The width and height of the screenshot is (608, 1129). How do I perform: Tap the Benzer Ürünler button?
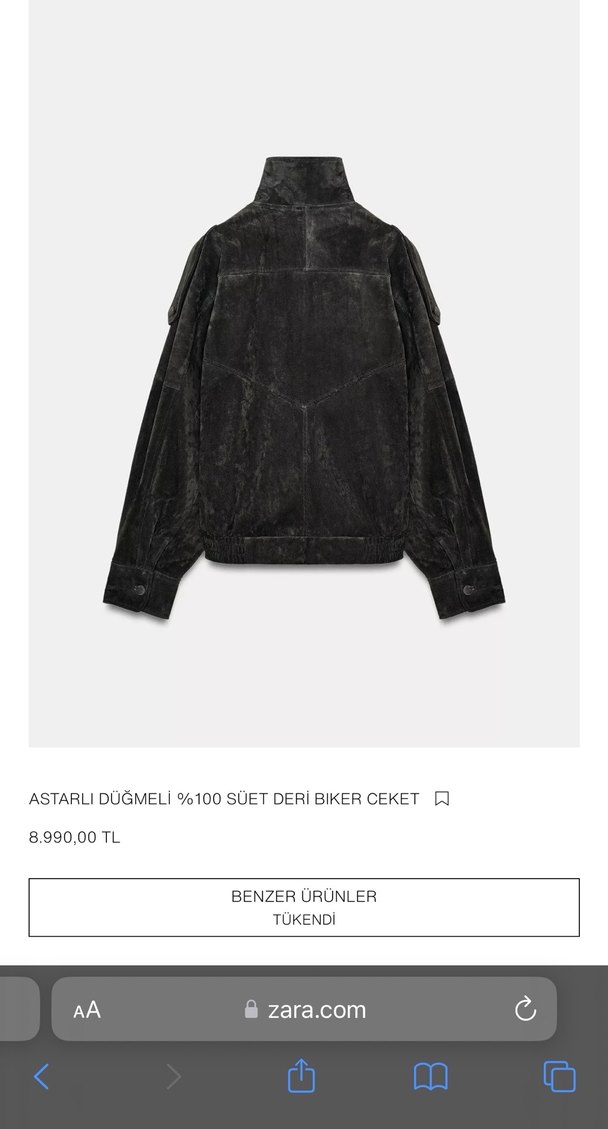[303, 907]
